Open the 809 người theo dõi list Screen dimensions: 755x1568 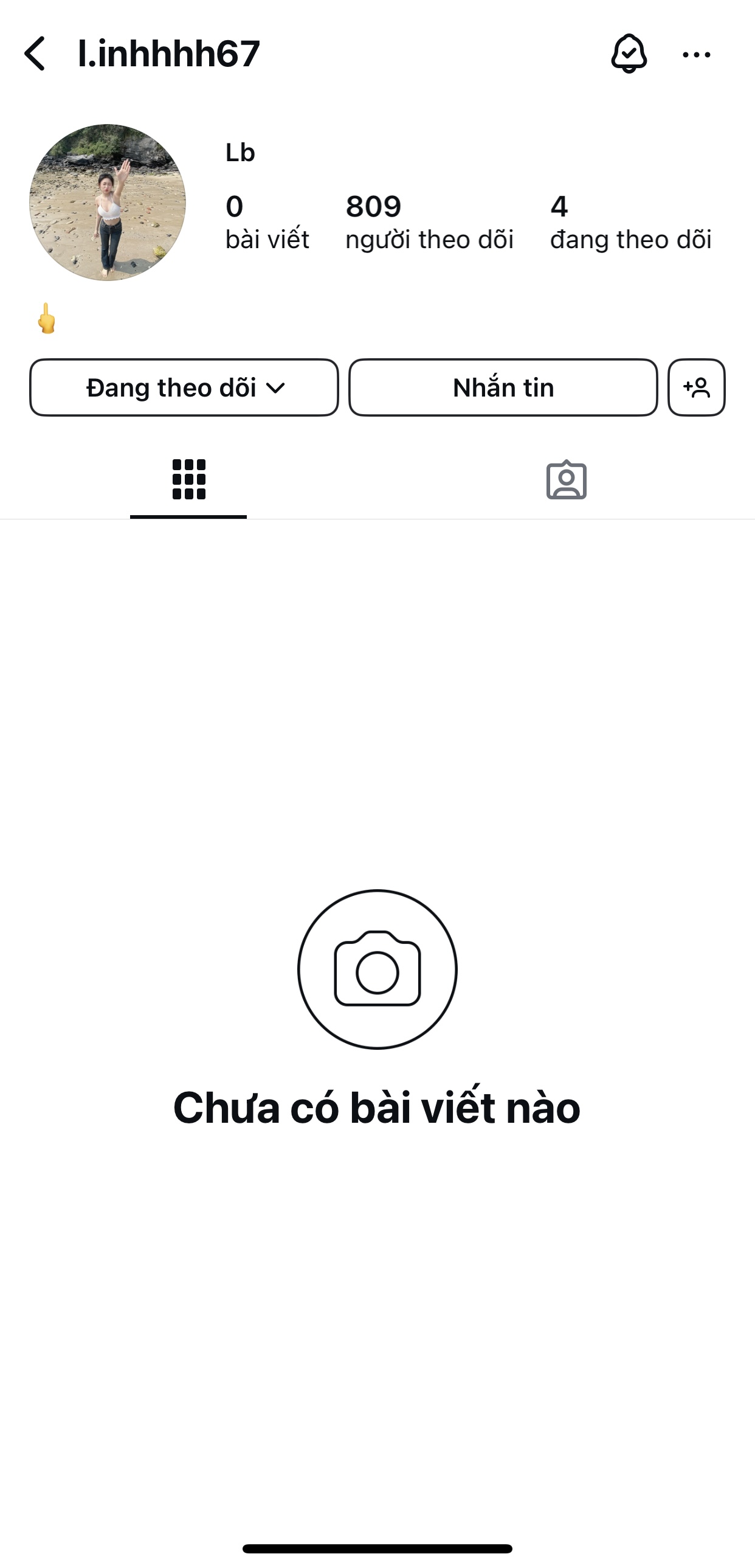(429, 222)
